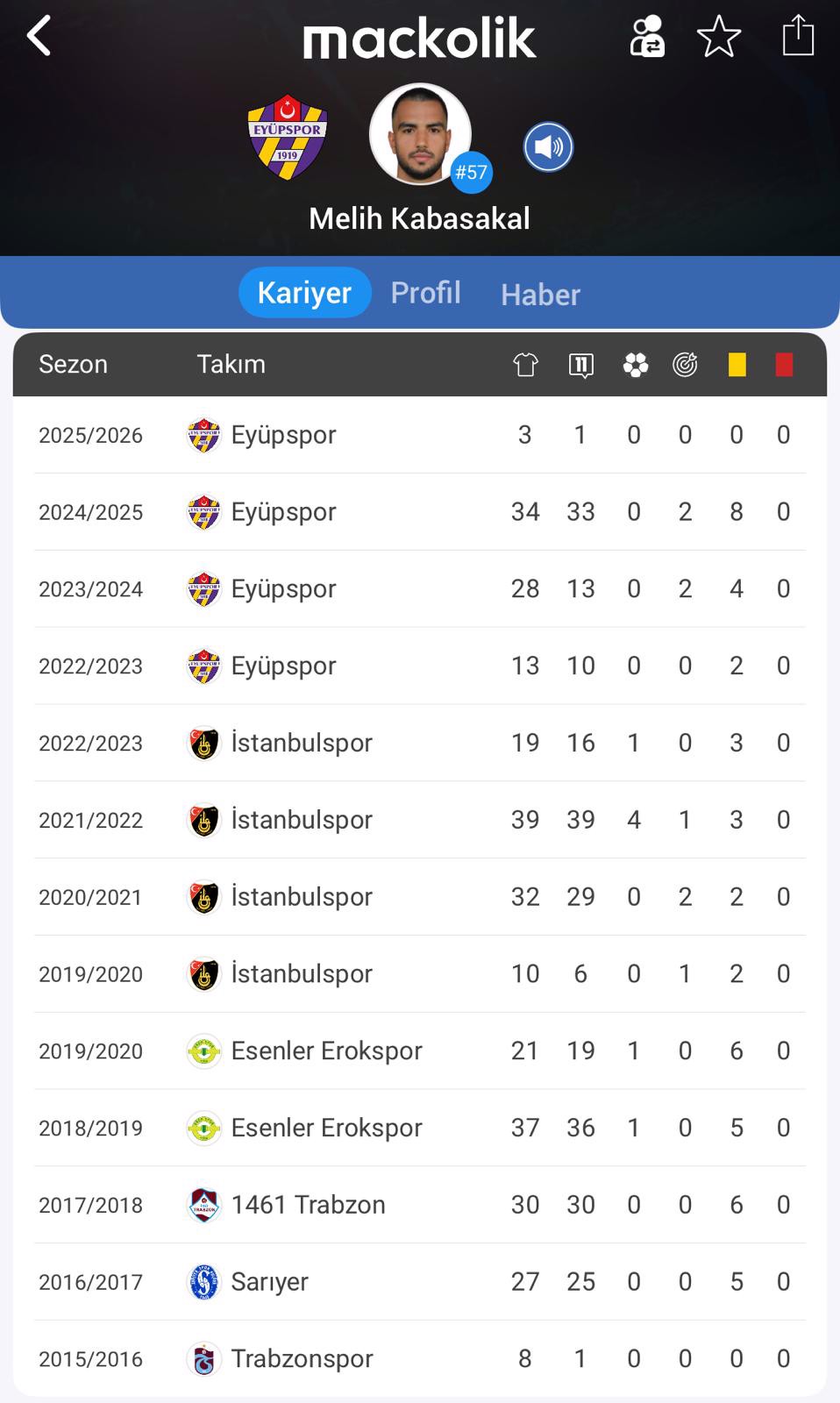This screenshot has height=1403, width=840.
Task: Go back using the top-left arrow
Action: (x=39, y=37)
